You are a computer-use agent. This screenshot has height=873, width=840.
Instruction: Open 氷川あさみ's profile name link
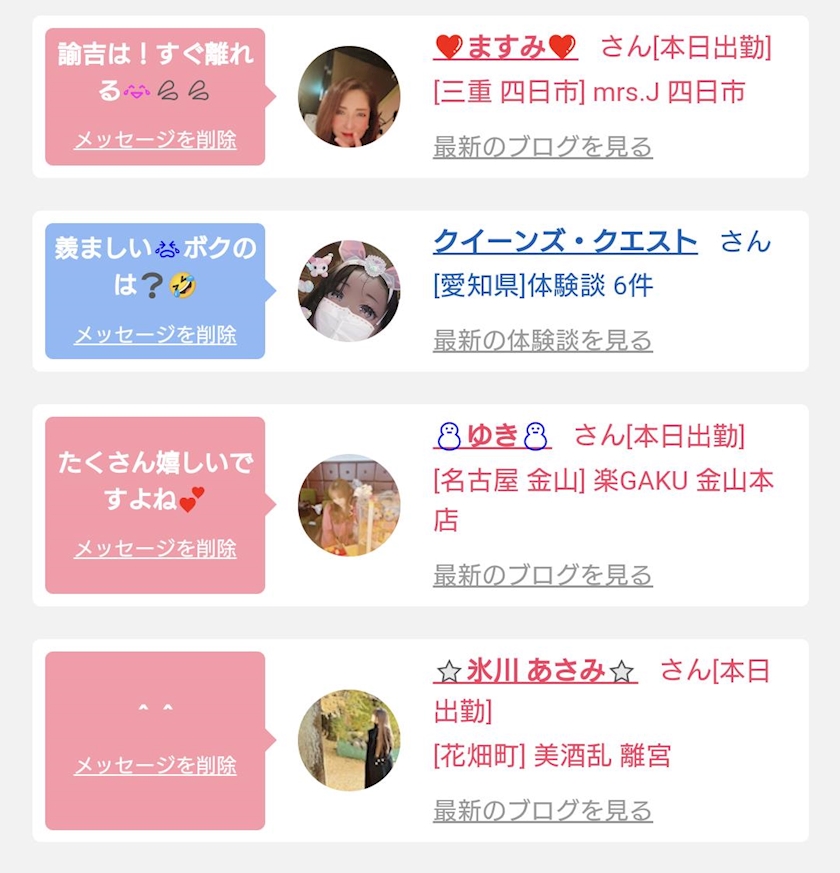536,671
